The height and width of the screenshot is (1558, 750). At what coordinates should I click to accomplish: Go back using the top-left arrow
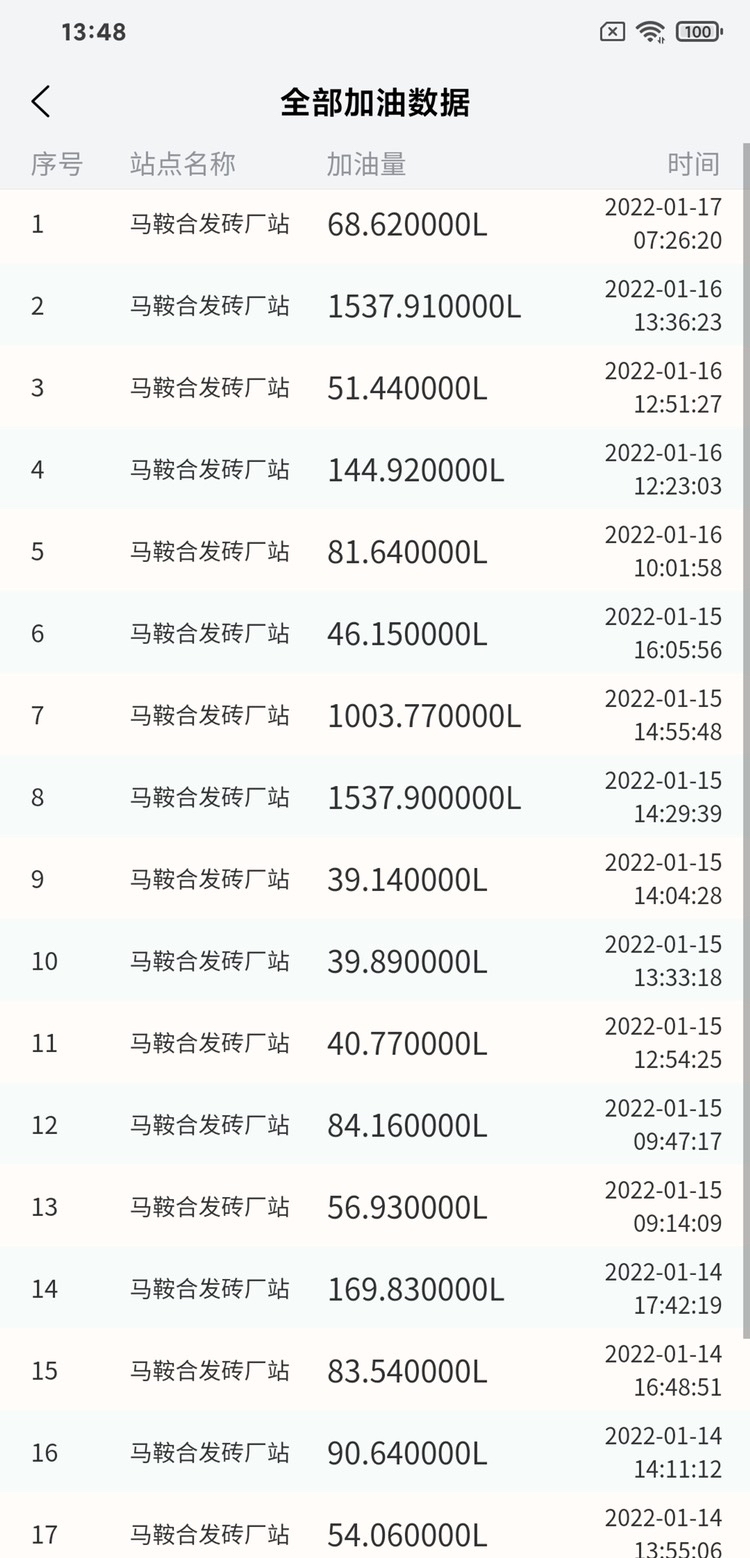click(x=40, y=102)
